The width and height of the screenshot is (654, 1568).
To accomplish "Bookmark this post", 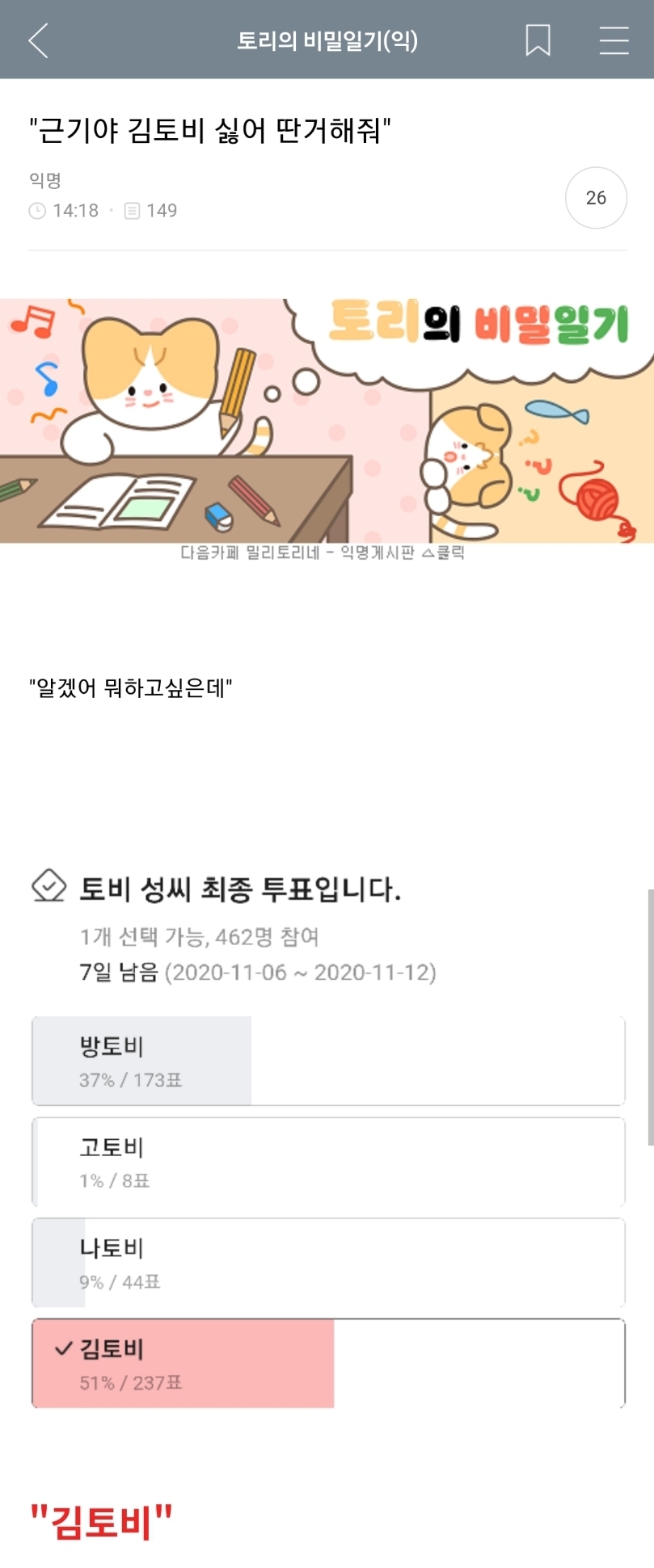I will pyautogui.click(x=538, y=40).
